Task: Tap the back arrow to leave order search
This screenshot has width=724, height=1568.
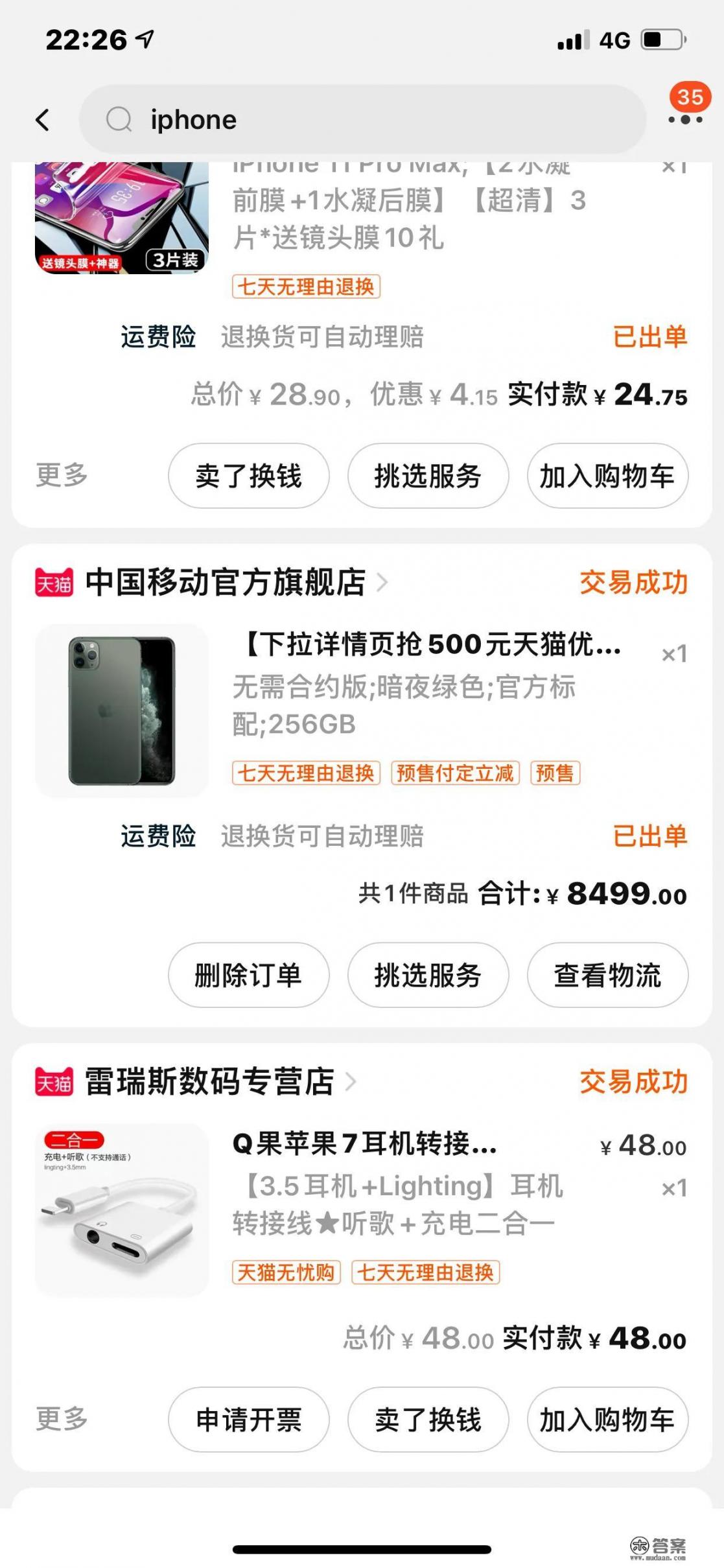Action: coord(43,119)
